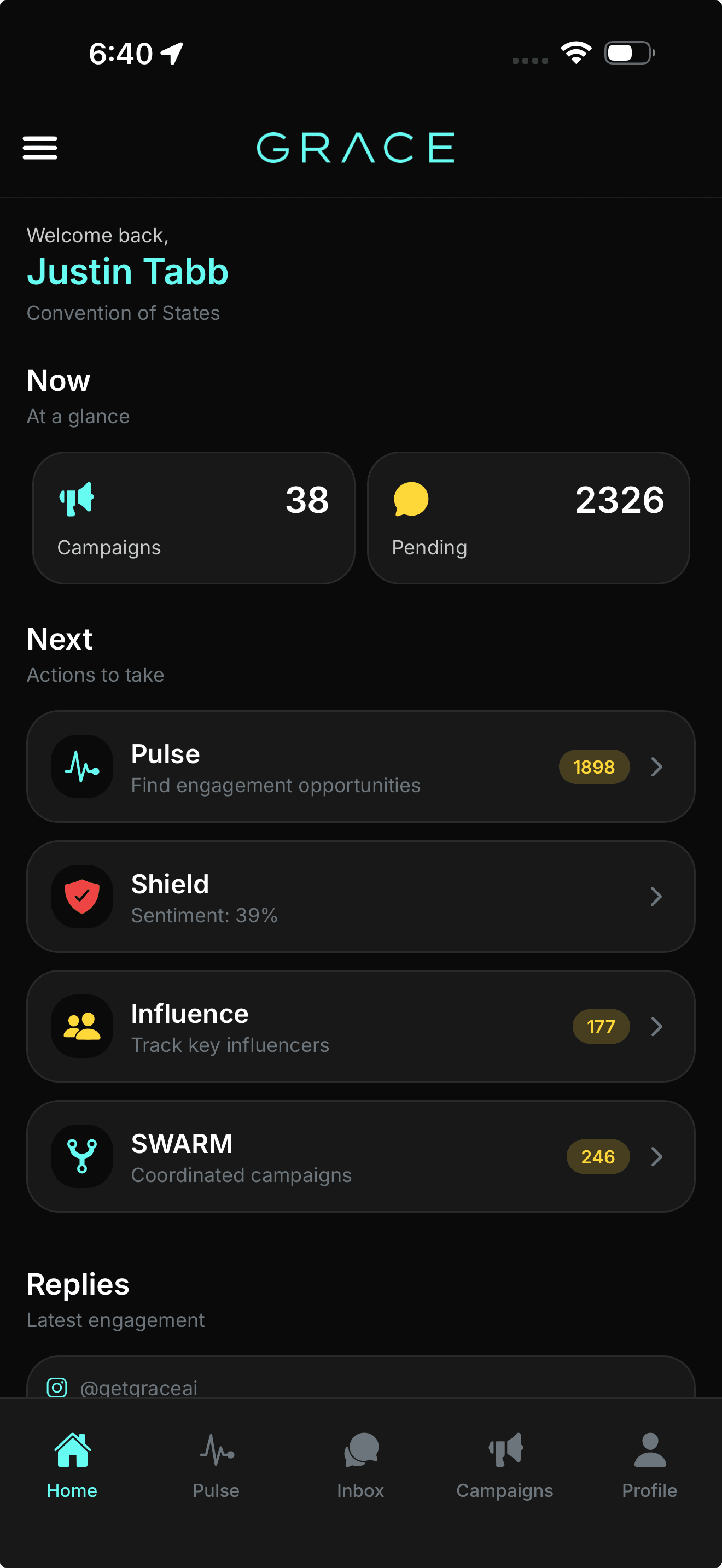Click the red Shield icon
722x1568 pixels.
(x=82, y=897)
